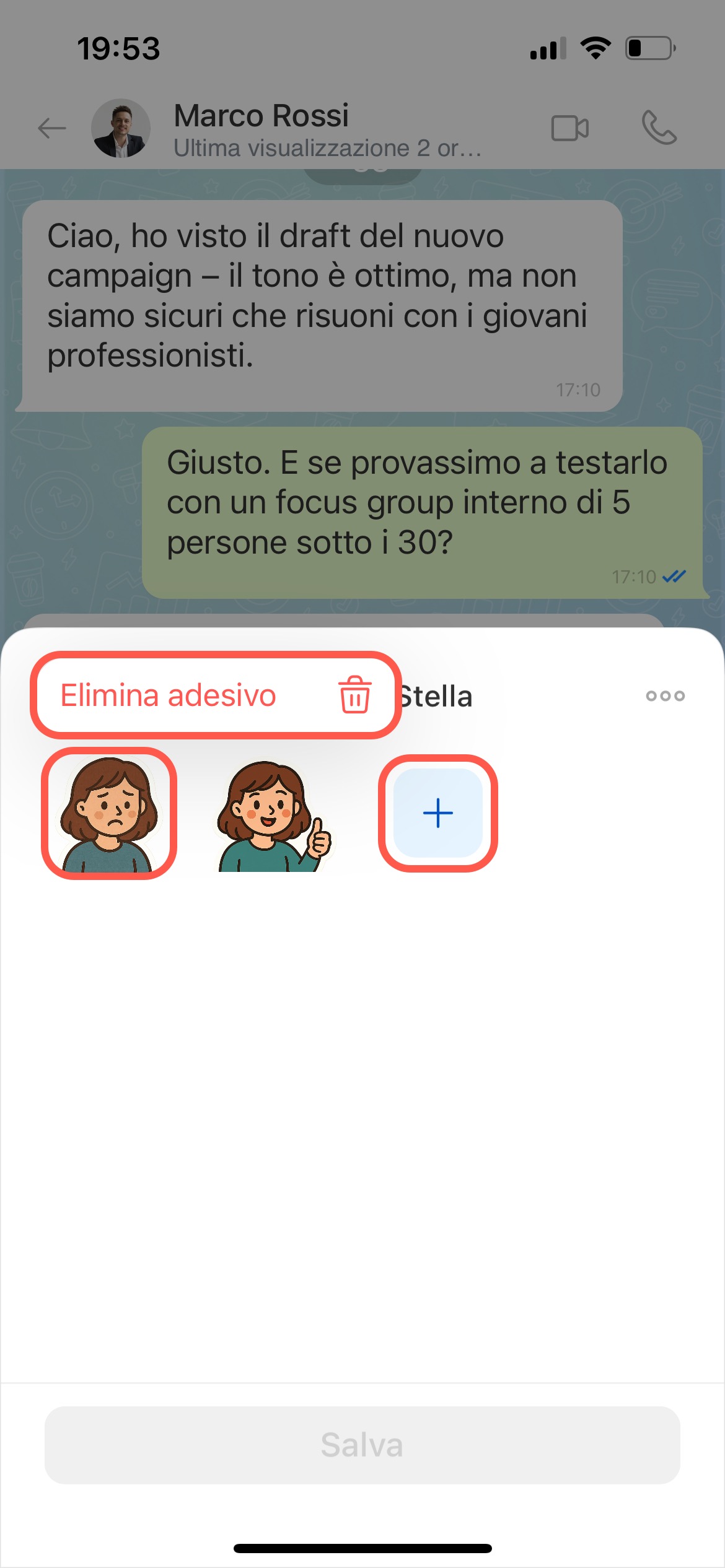Select the sad girl sticker
The height and width of the screenshot is (1568, 725).
pos(109,813)
